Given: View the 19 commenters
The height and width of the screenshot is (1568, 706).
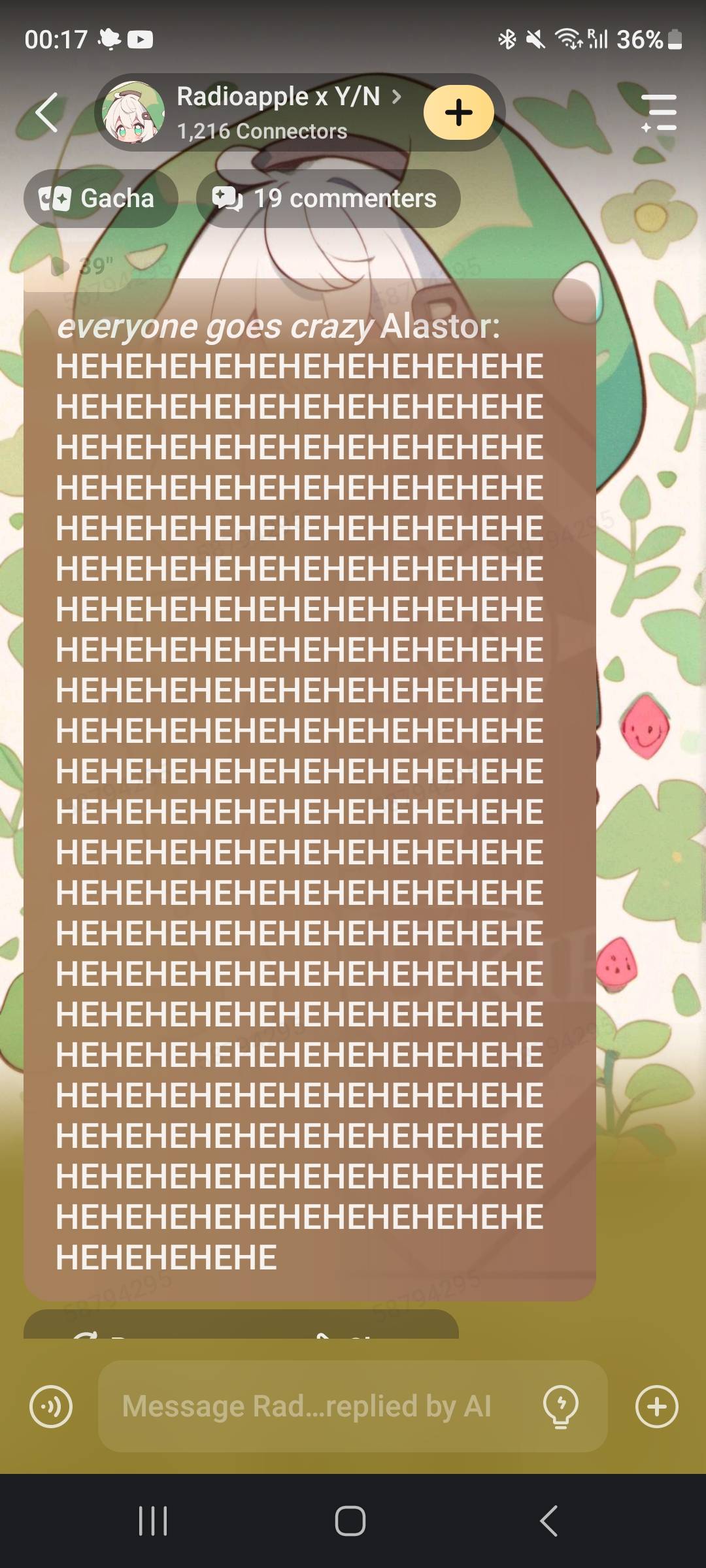Looking at the screenshot, I should [328, 199].
